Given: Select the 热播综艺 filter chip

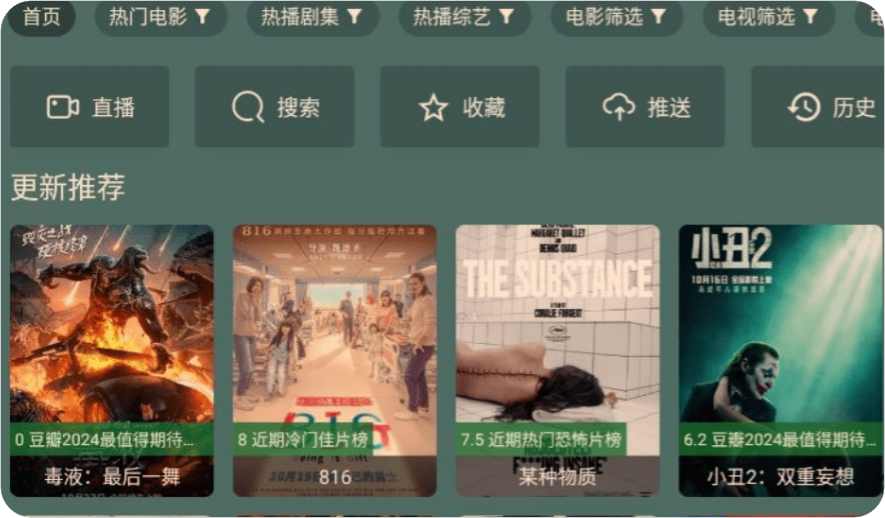Looking at the screenshot, I should (464, 17).
